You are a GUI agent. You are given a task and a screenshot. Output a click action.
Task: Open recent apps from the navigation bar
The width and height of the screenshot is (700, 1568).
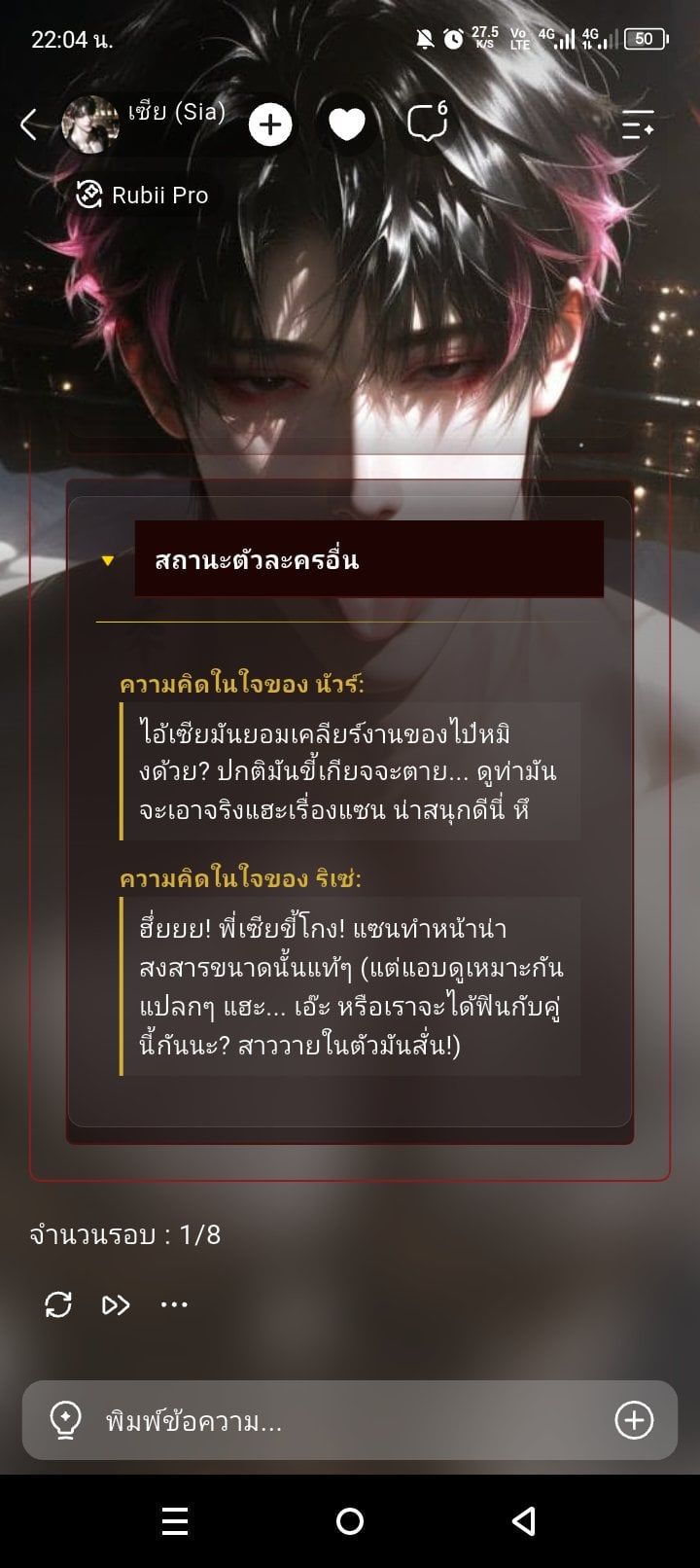coord(175,1521)
